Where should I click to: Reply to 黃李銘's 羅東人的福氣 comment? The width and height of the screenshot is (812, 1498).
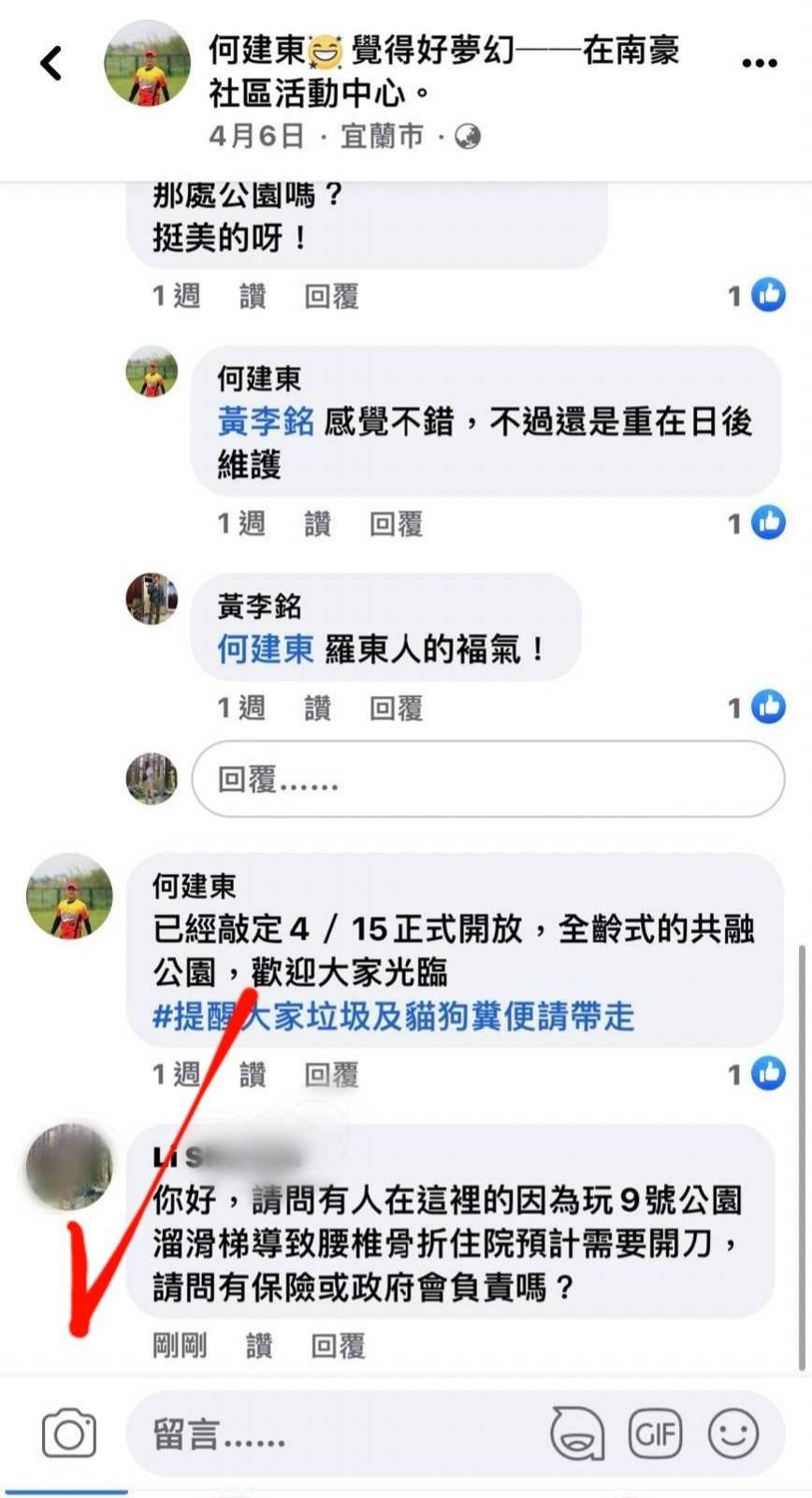click(396, 708)
